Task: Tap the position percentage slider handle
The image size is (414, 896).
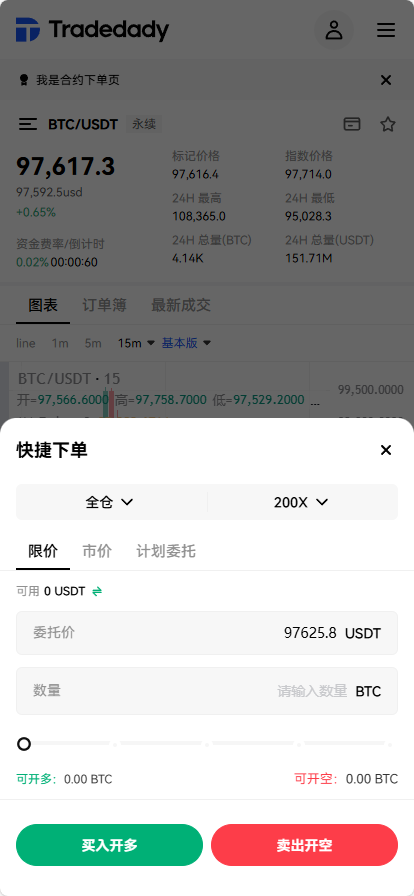Action: (24, 744)
